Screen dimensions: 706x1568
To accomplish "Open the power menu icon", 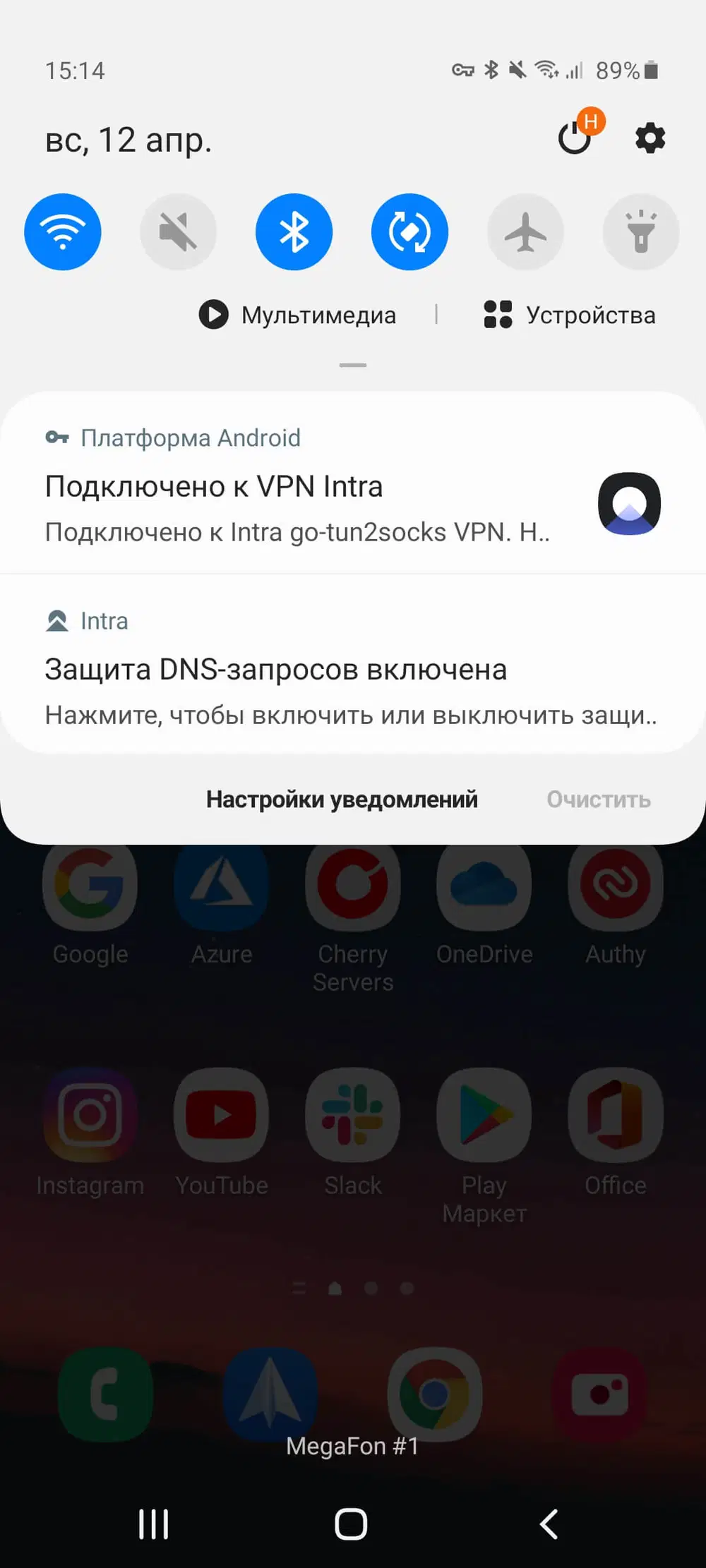I will (575, 138).
